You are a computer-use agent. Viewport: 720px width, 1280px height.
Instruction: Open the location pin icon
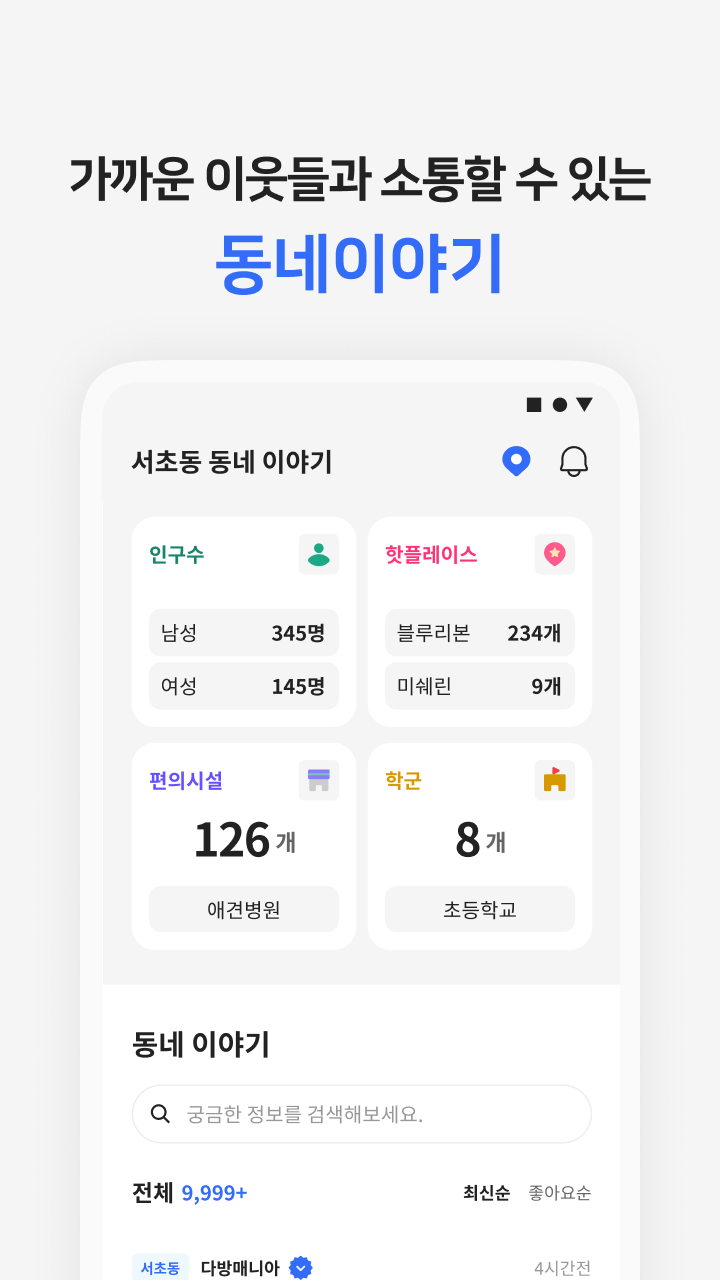pos(516,461)
